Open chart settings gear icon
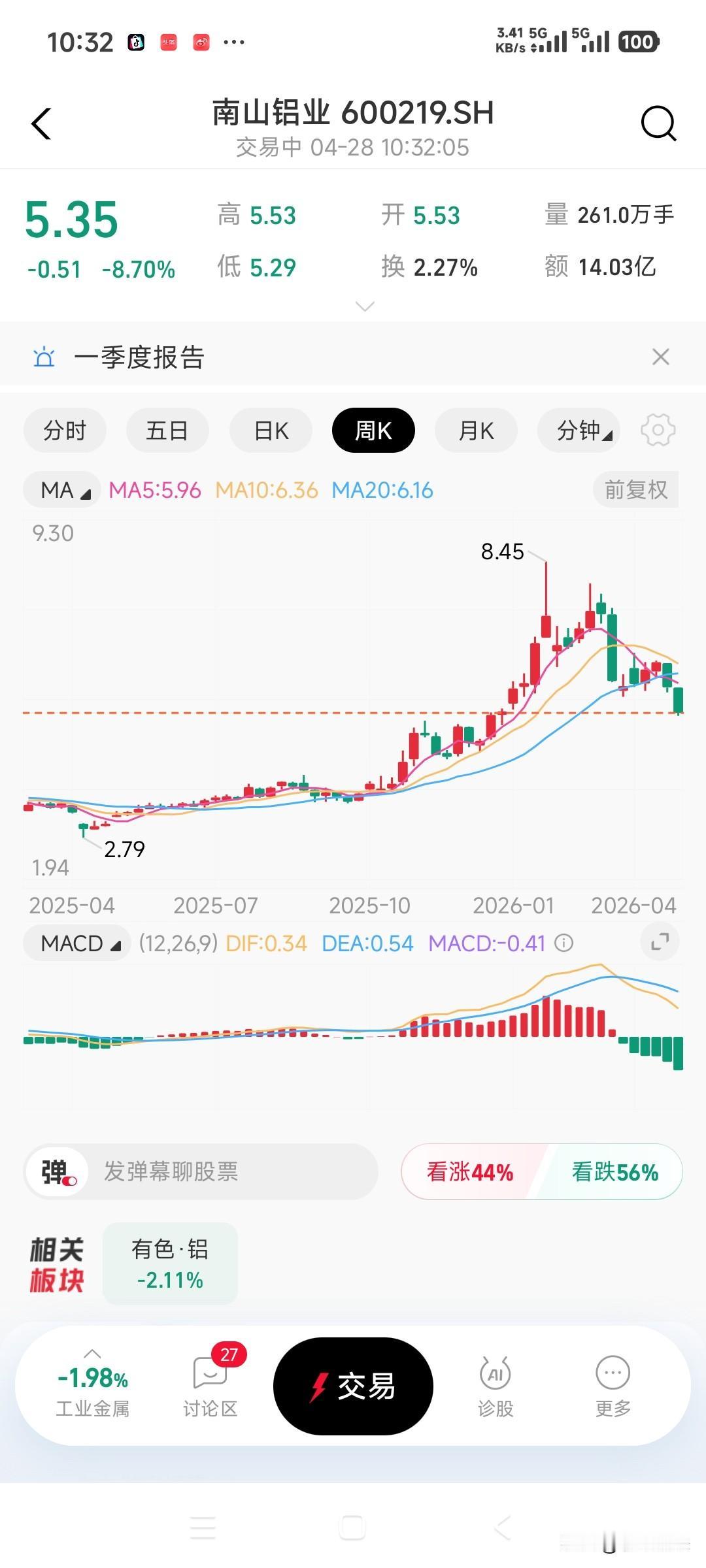706x1568 pixels. pyautogui.click(x=658, y=430)
